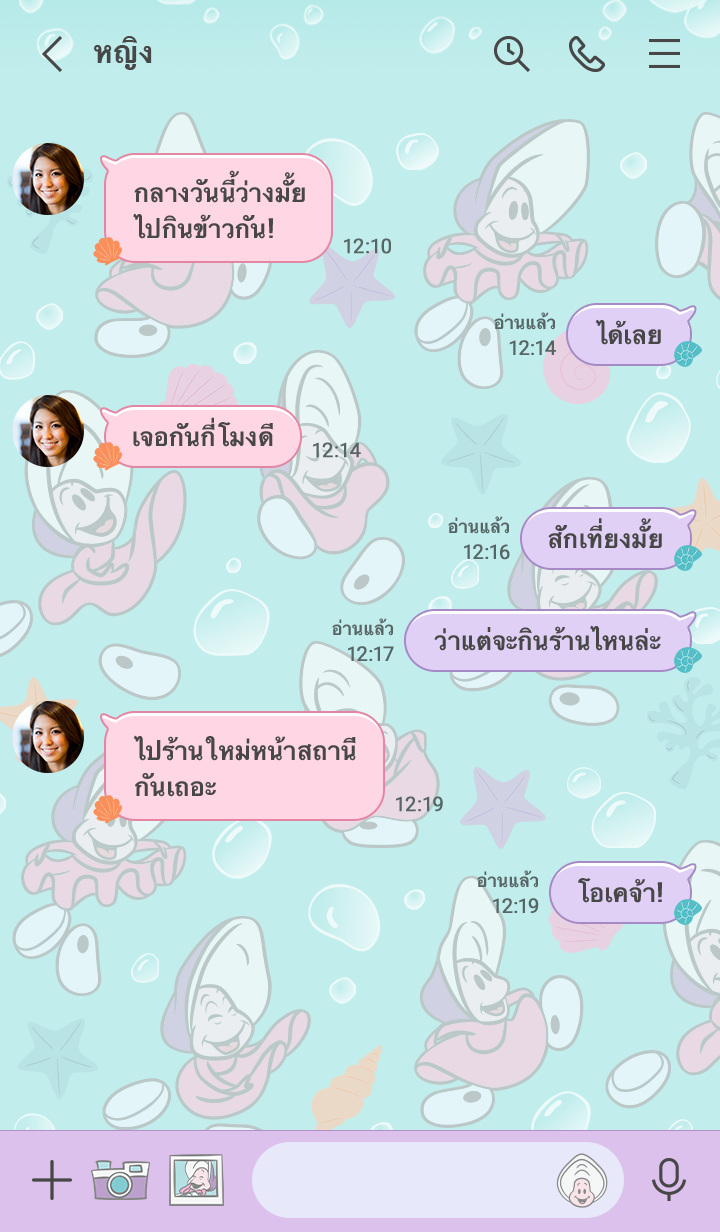
Task: Start a voice call with หญิง
Action: pyautogui.click(x=587, y=54)
